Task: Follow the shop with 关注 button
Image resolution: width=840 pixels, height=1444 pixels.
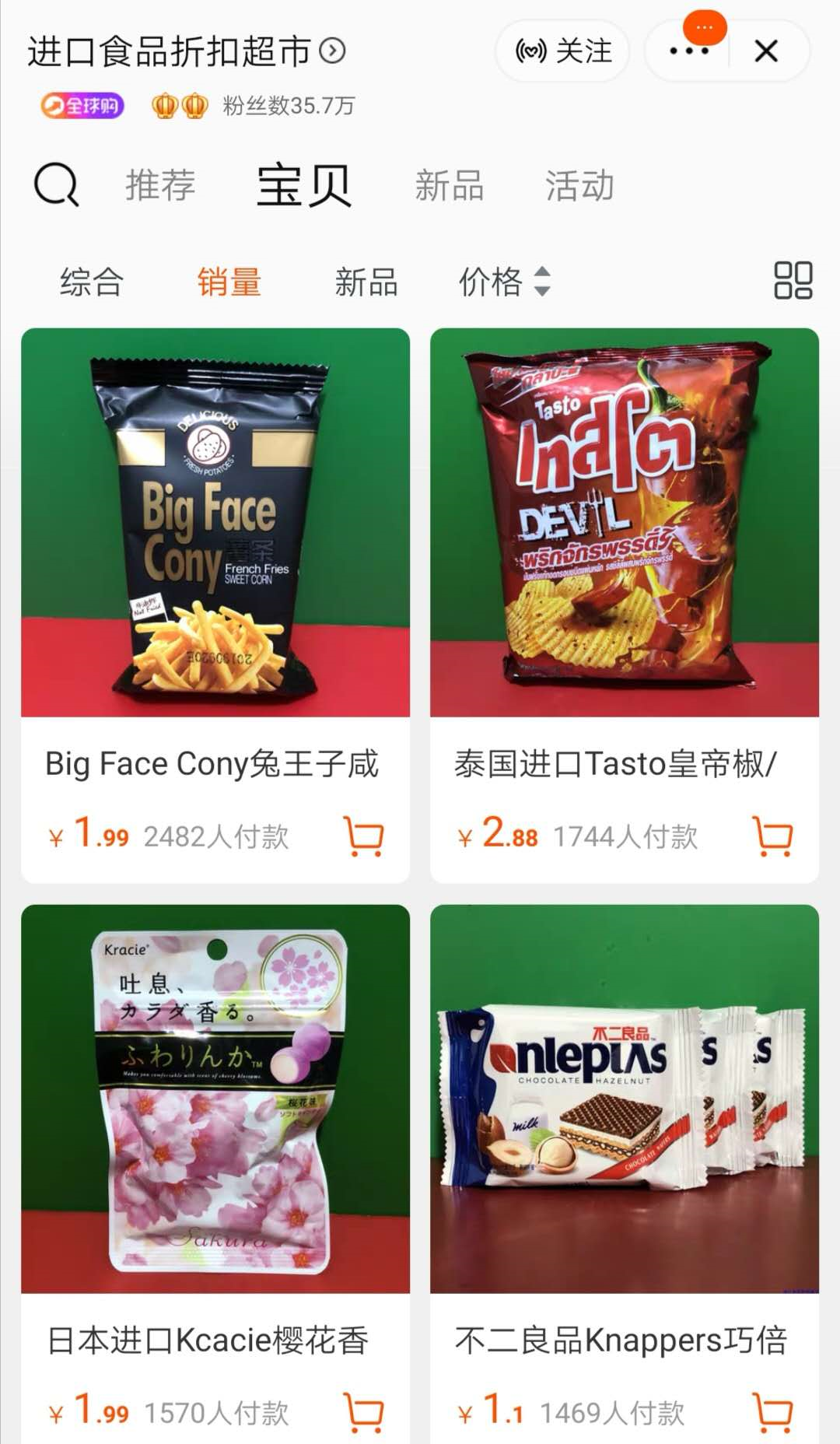Action: 562,51
